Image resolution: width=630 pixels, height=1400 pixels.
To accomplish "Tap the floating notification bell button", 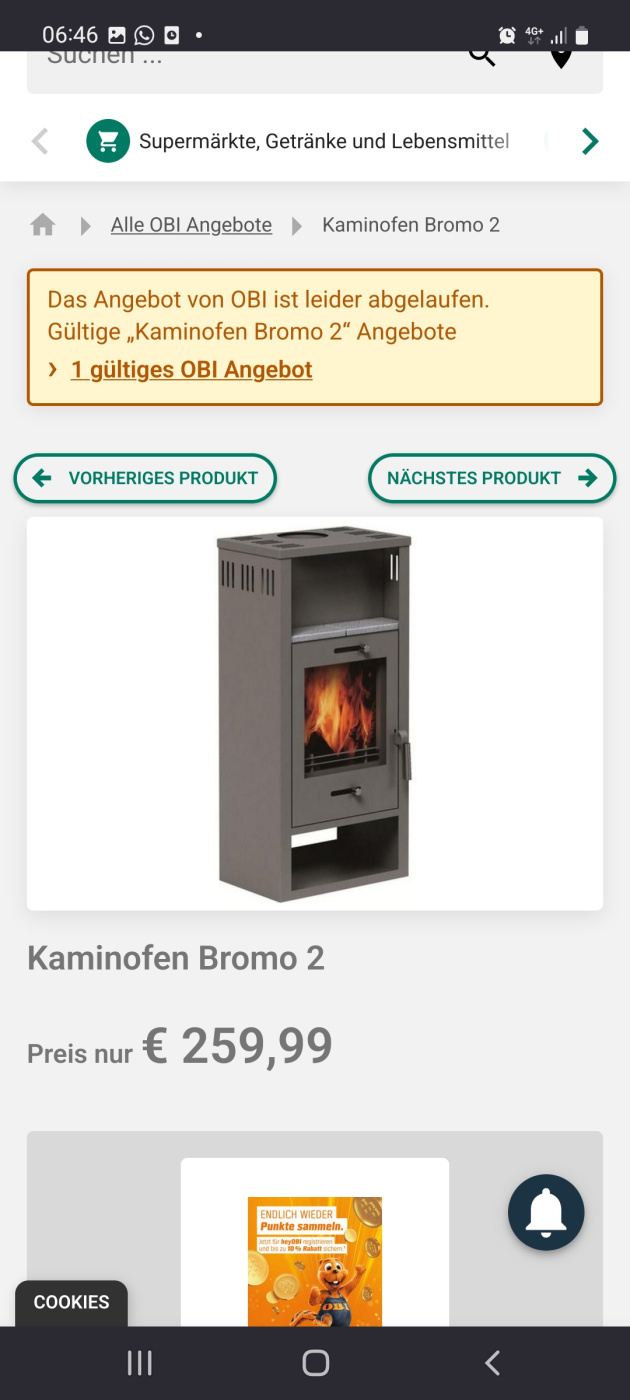I will pyautogui.click(x=546, y=1212).
